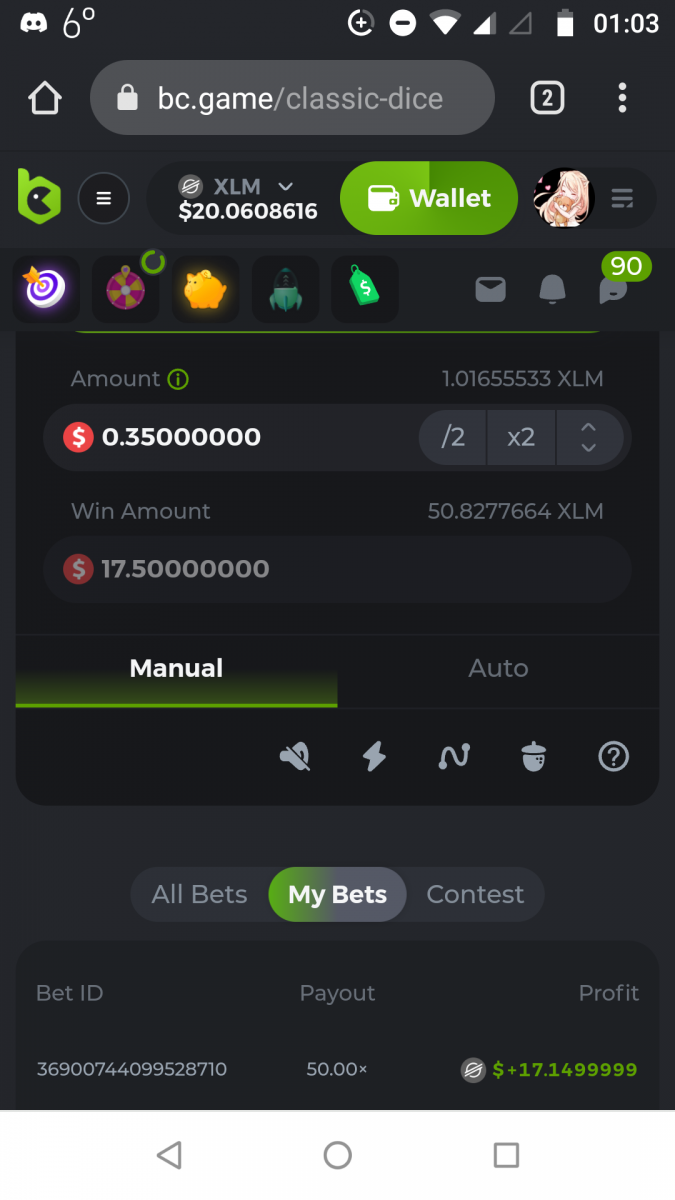Show the All Bets list
The height and width of the screenshot is (1200, 675).
coord(199,894)
